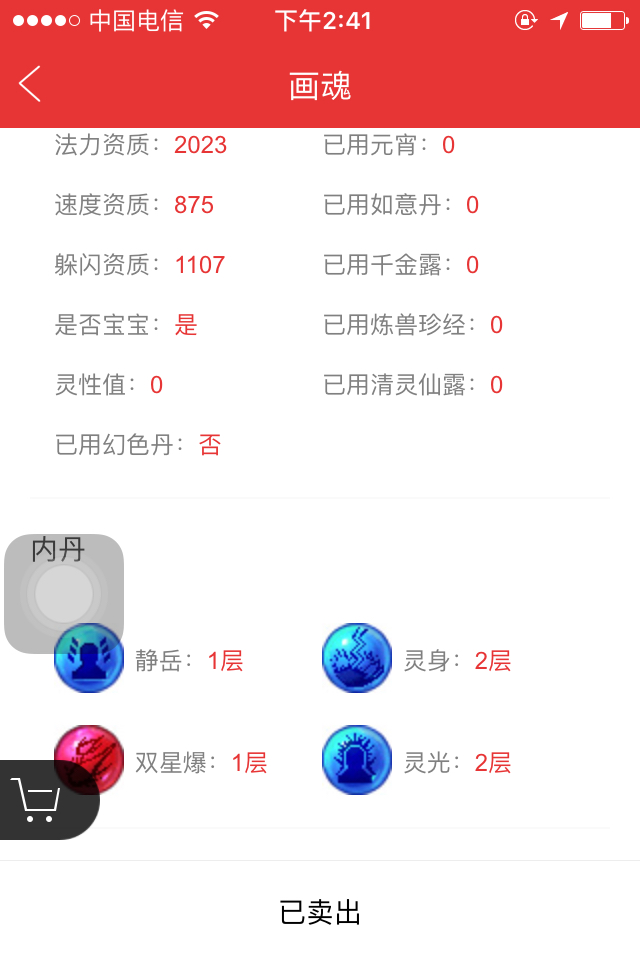Open the AssistiveTouch floating button
This screenshot has width=640, height=960.
64,594
